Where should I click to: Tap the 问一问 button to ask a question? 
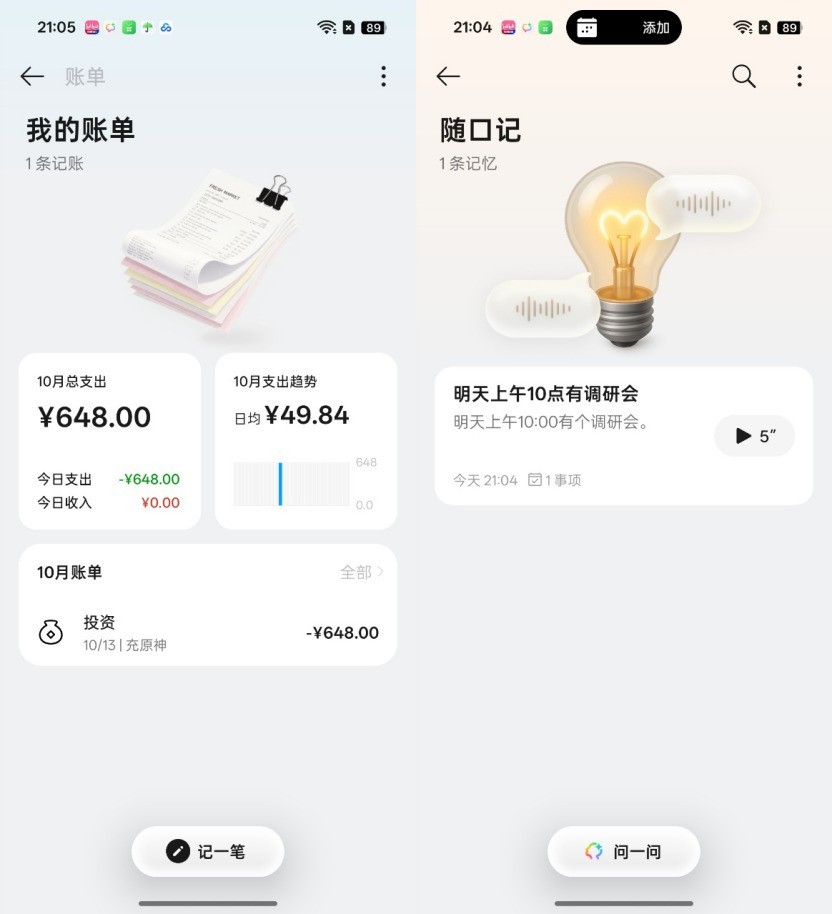pyautogui.click(x=623, y=851)
